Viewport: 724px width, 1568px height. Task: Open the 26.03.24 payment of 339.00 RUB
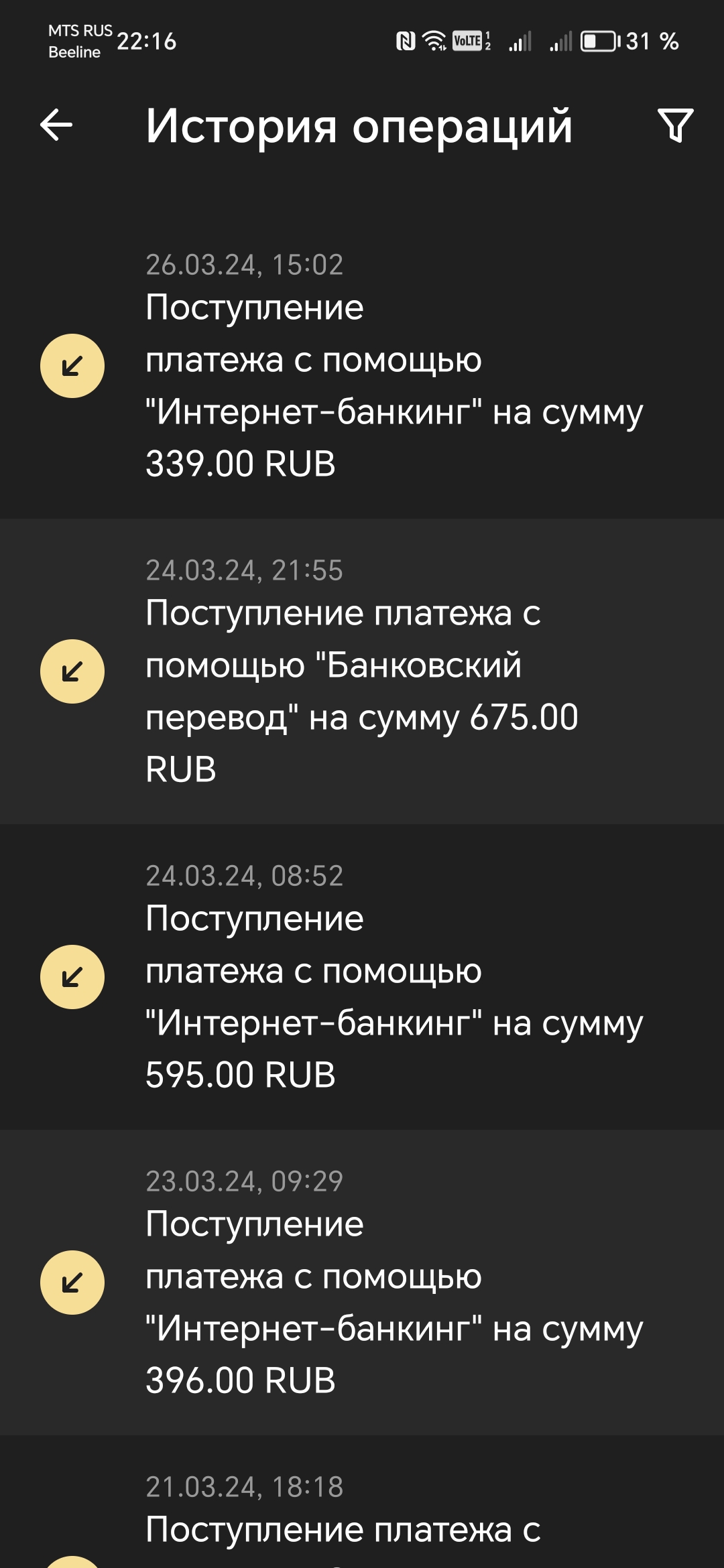(362, 366)
